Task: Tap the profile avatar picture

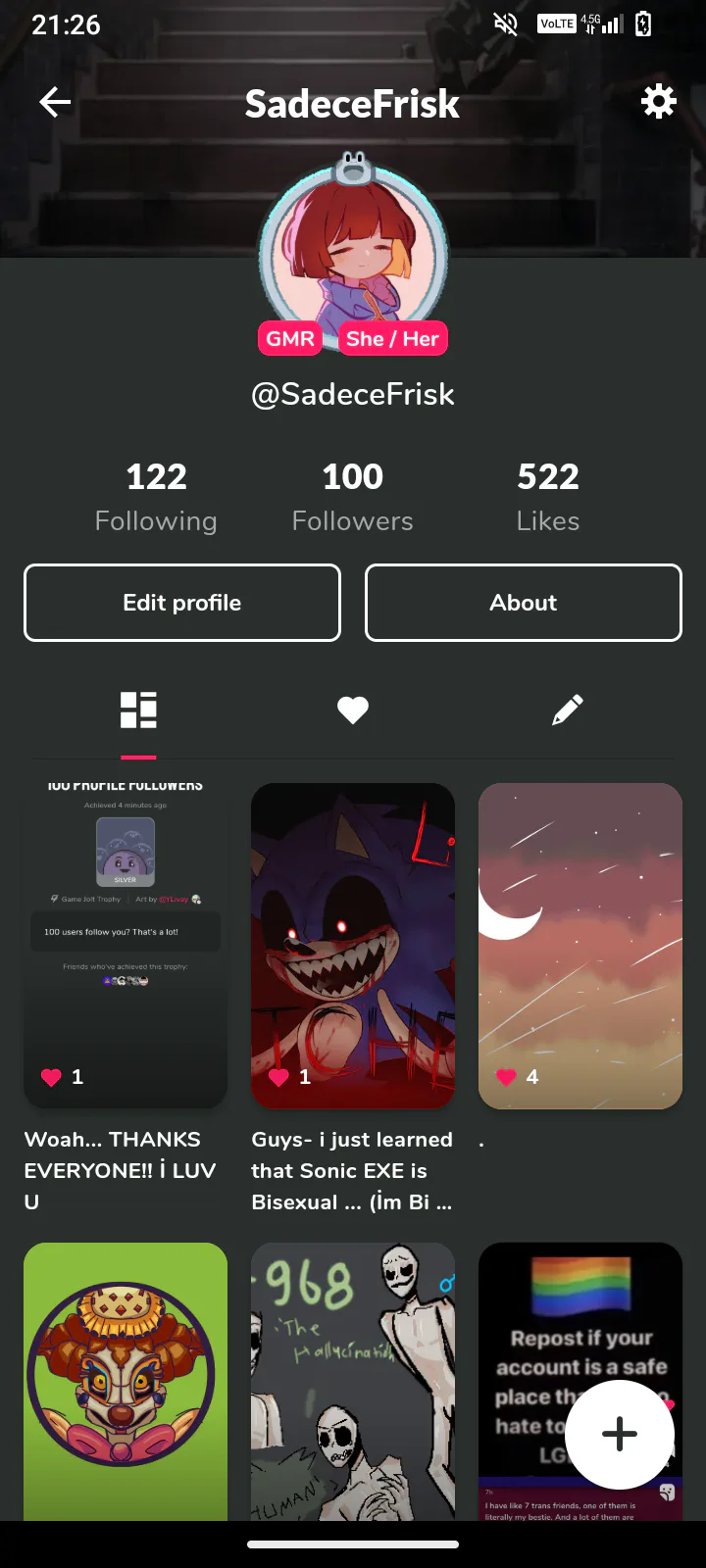Action: [x=353, y=255]
